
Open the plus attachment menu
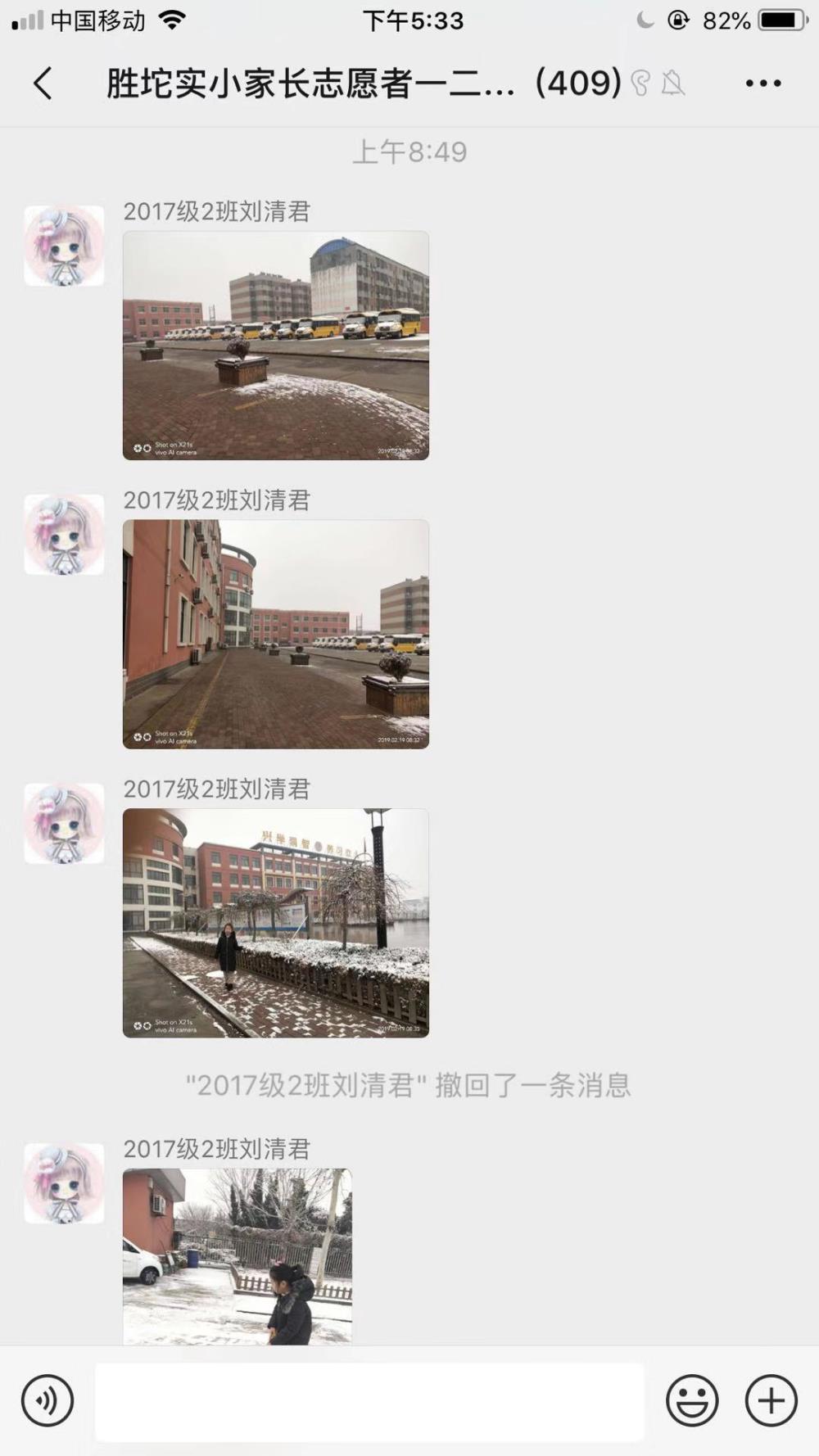click(x=771, y=1400)
